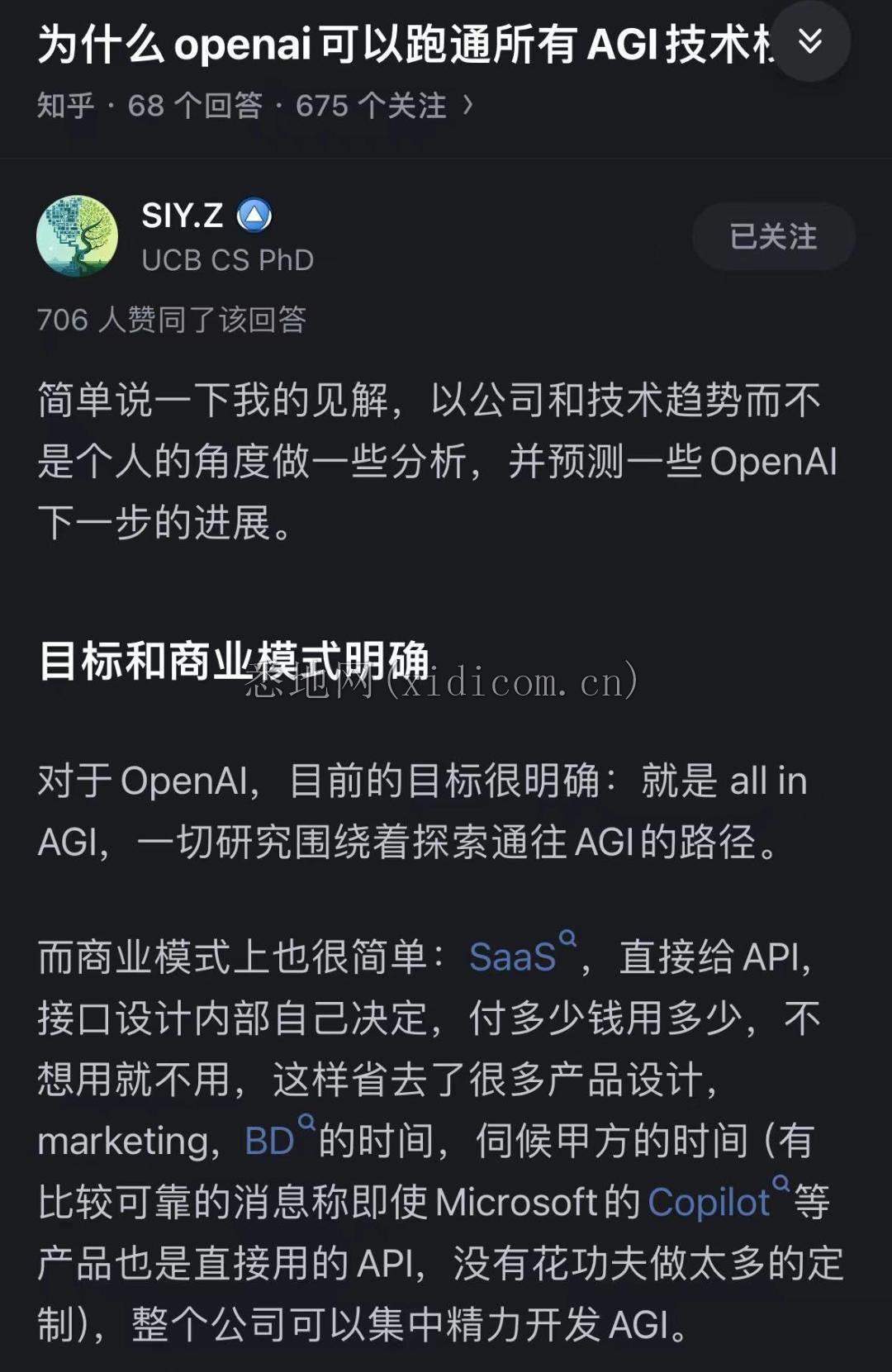This screenshot has width=892, height=1372.
Task: Tap the 已关注 following button
Action: click(773, 237)
